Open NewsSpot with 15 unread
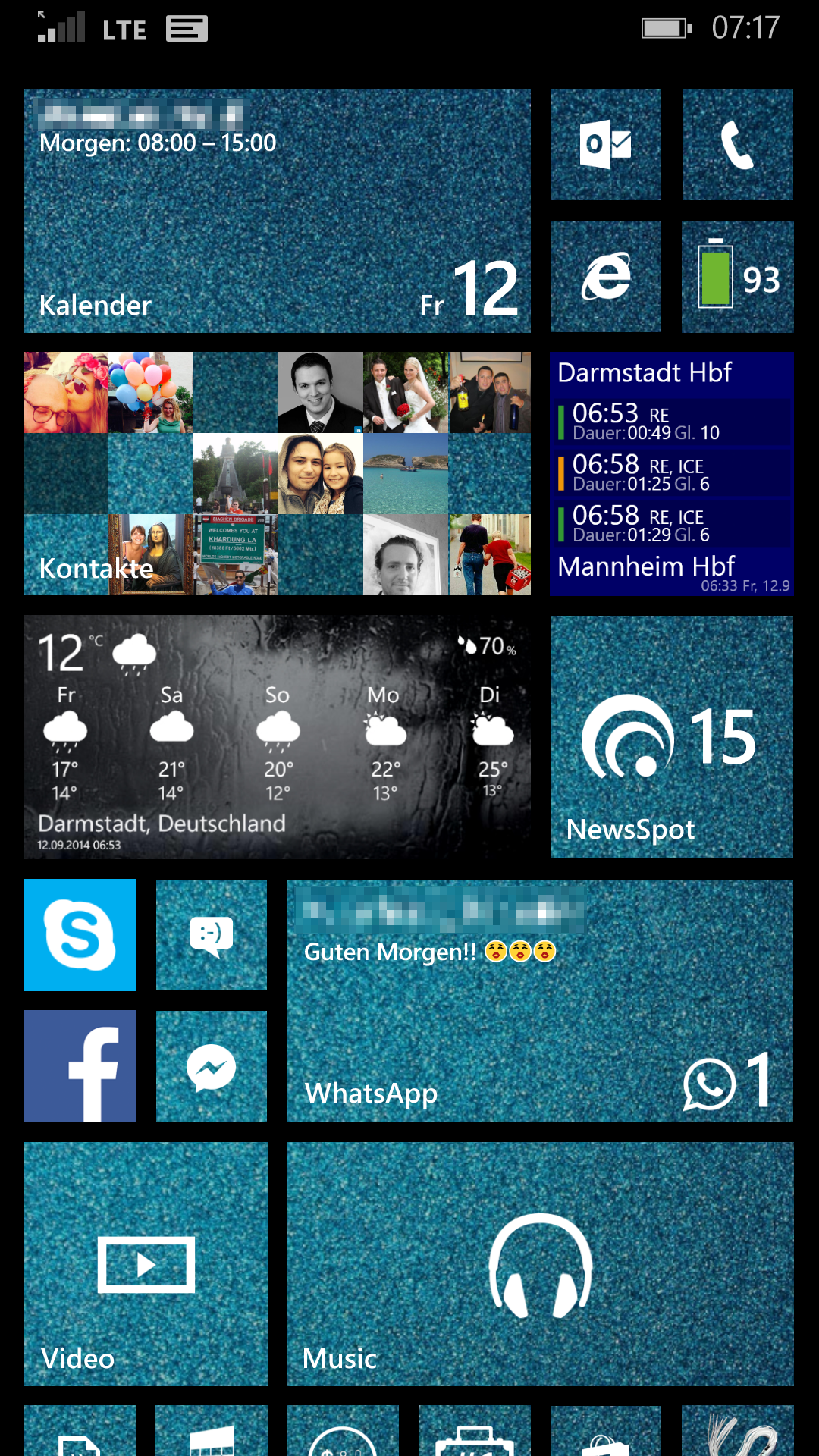The height and width of the screenshot is (1456, 819). 672,737
